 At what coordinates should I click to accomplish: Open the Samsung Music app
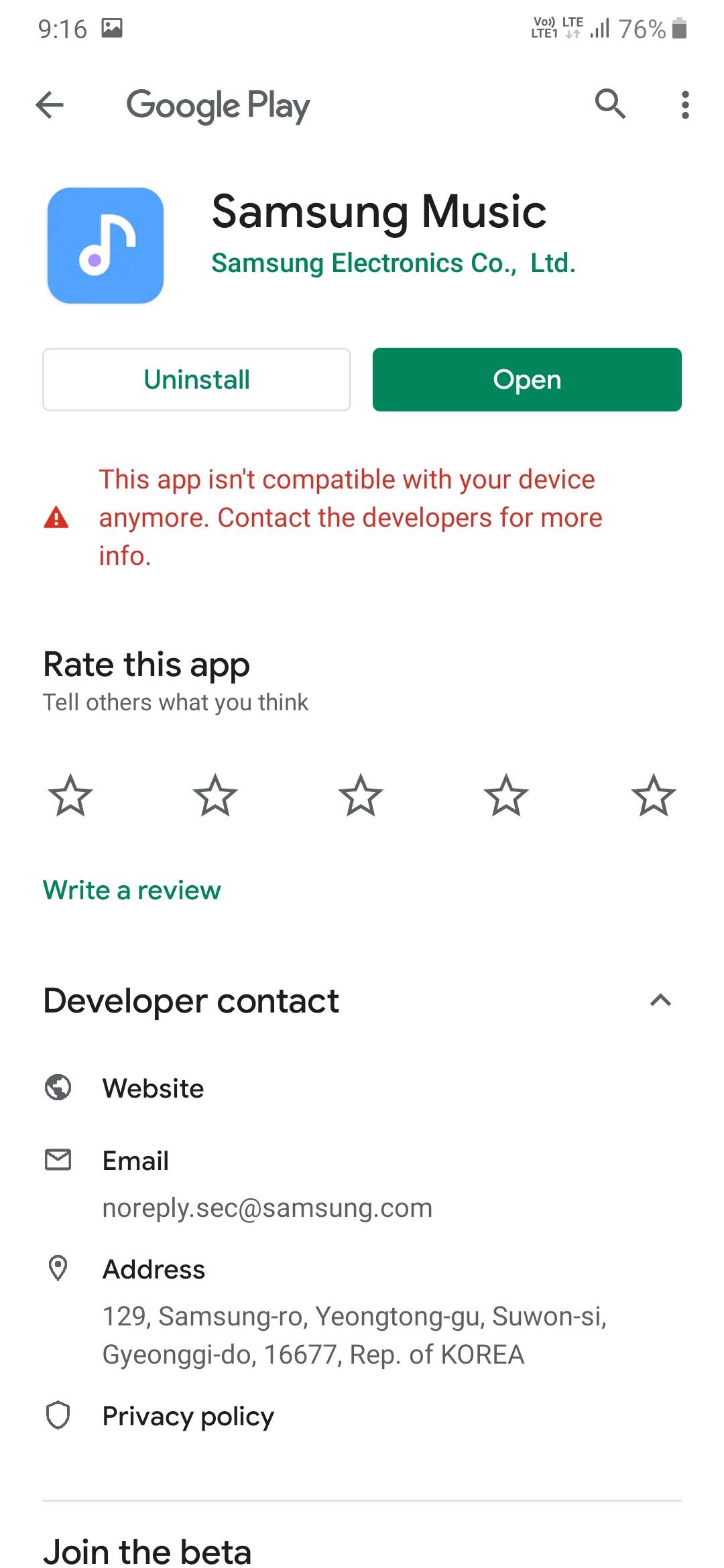527,379
